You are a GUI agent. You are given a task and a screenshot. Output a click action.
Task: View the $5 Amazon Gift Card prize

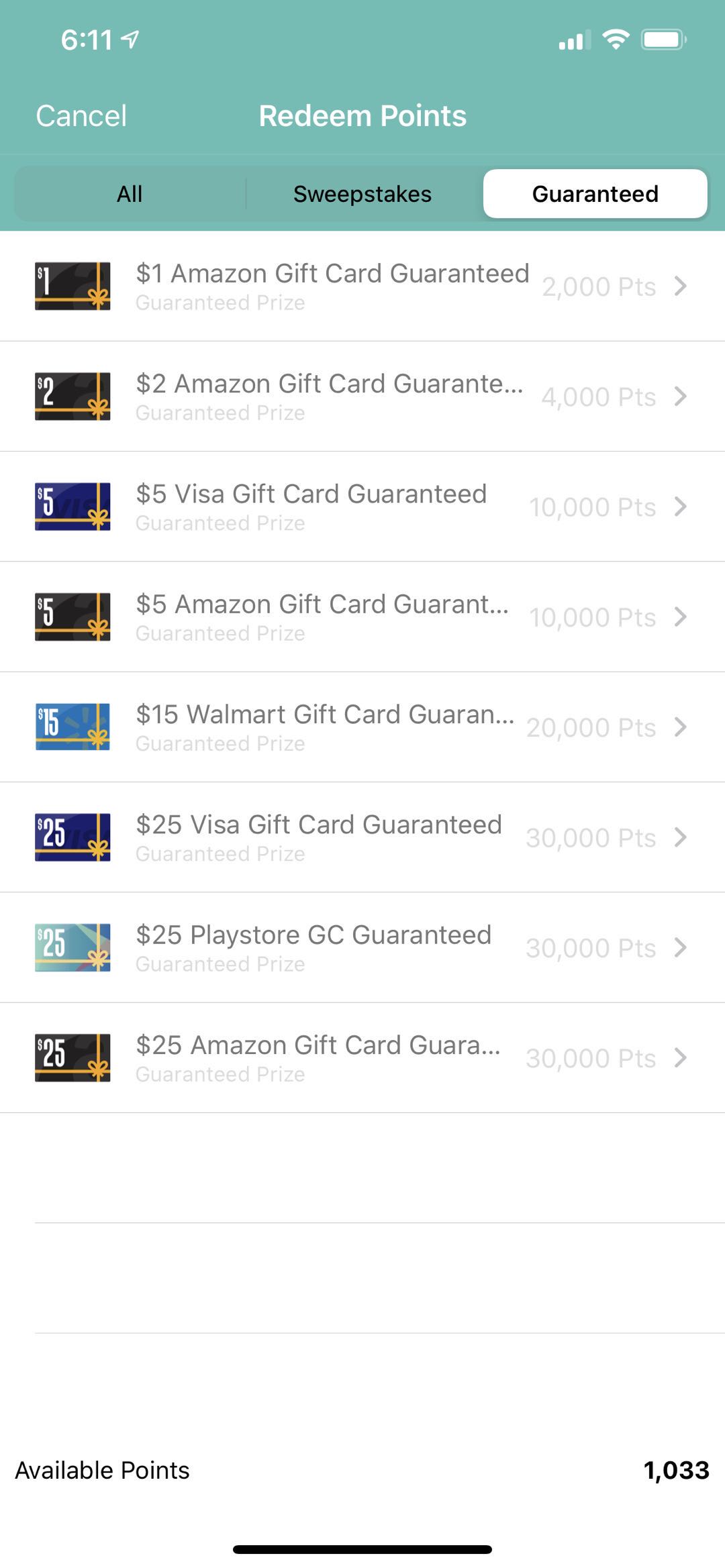click(x=362, y=617)
